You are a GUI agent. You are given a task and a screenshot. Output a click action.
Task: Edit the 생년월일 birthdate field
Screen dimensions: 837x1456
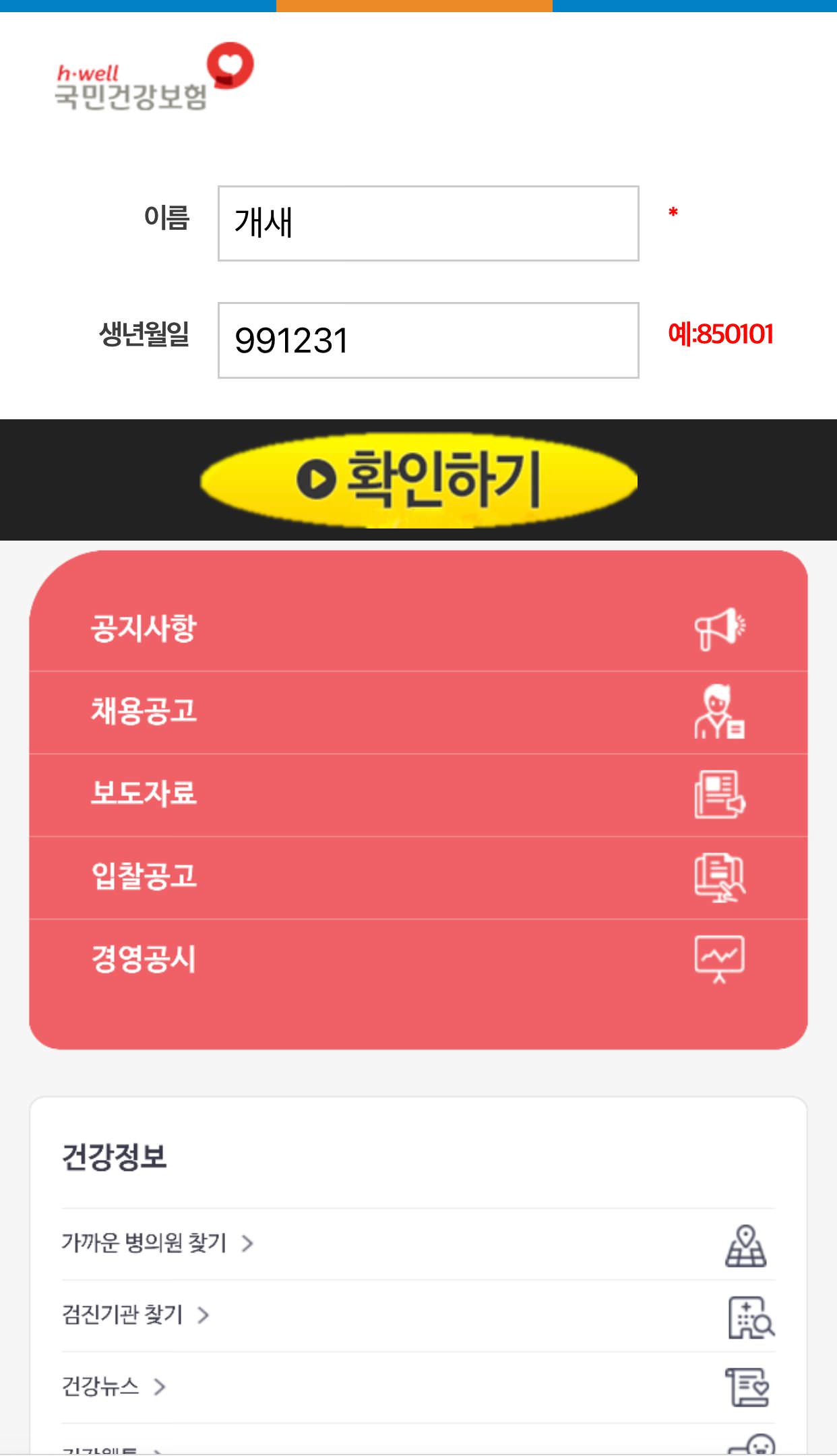point(428,340)
